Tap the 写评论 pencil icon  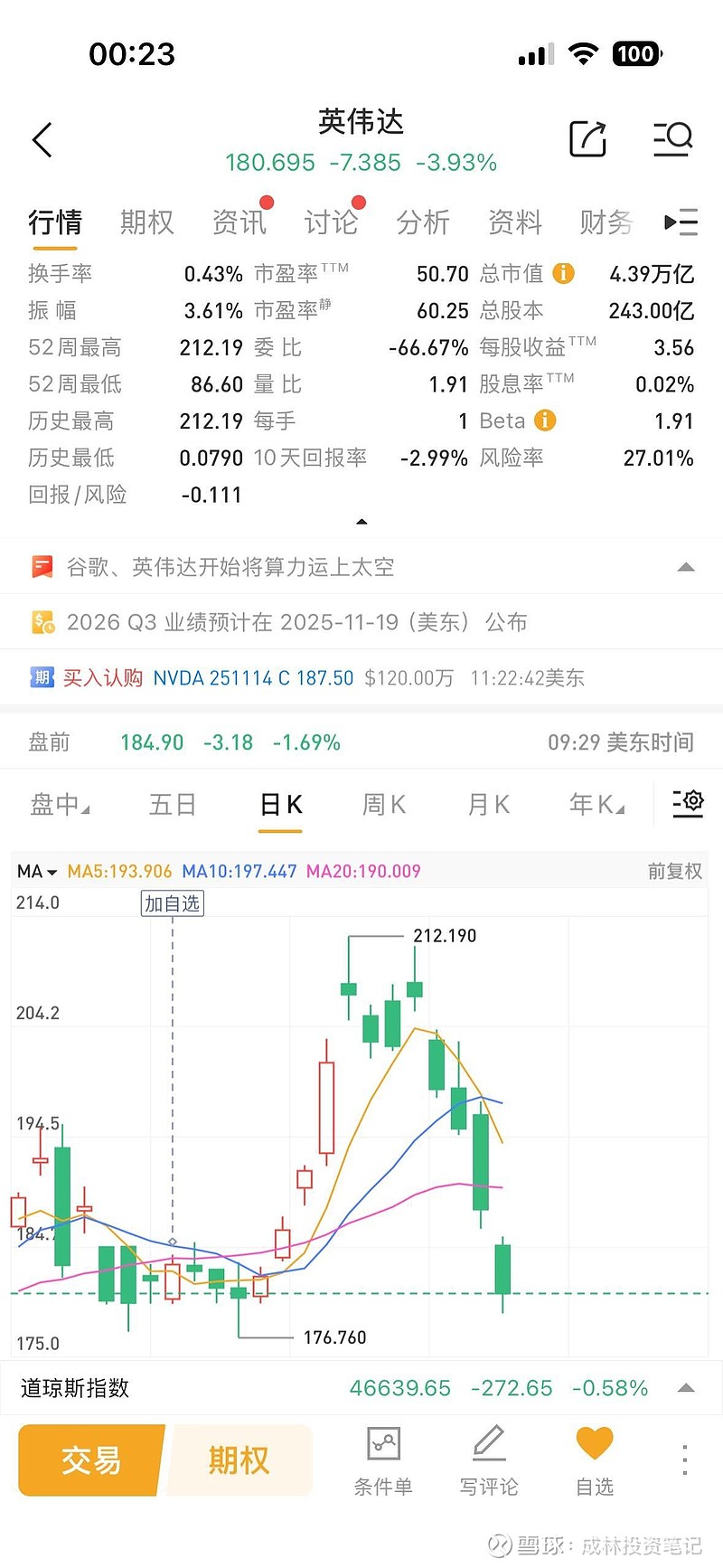pos(488,1444)
